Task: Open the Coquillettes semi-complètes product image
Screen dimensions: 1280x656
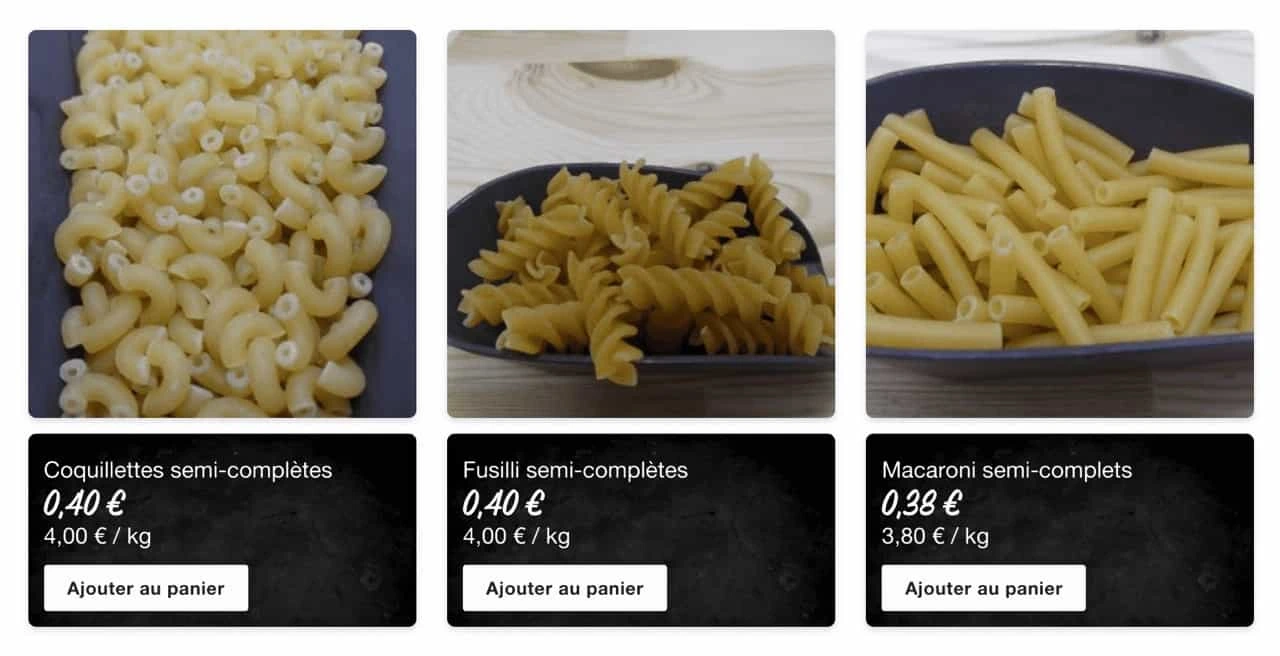Action: [222, 224]
